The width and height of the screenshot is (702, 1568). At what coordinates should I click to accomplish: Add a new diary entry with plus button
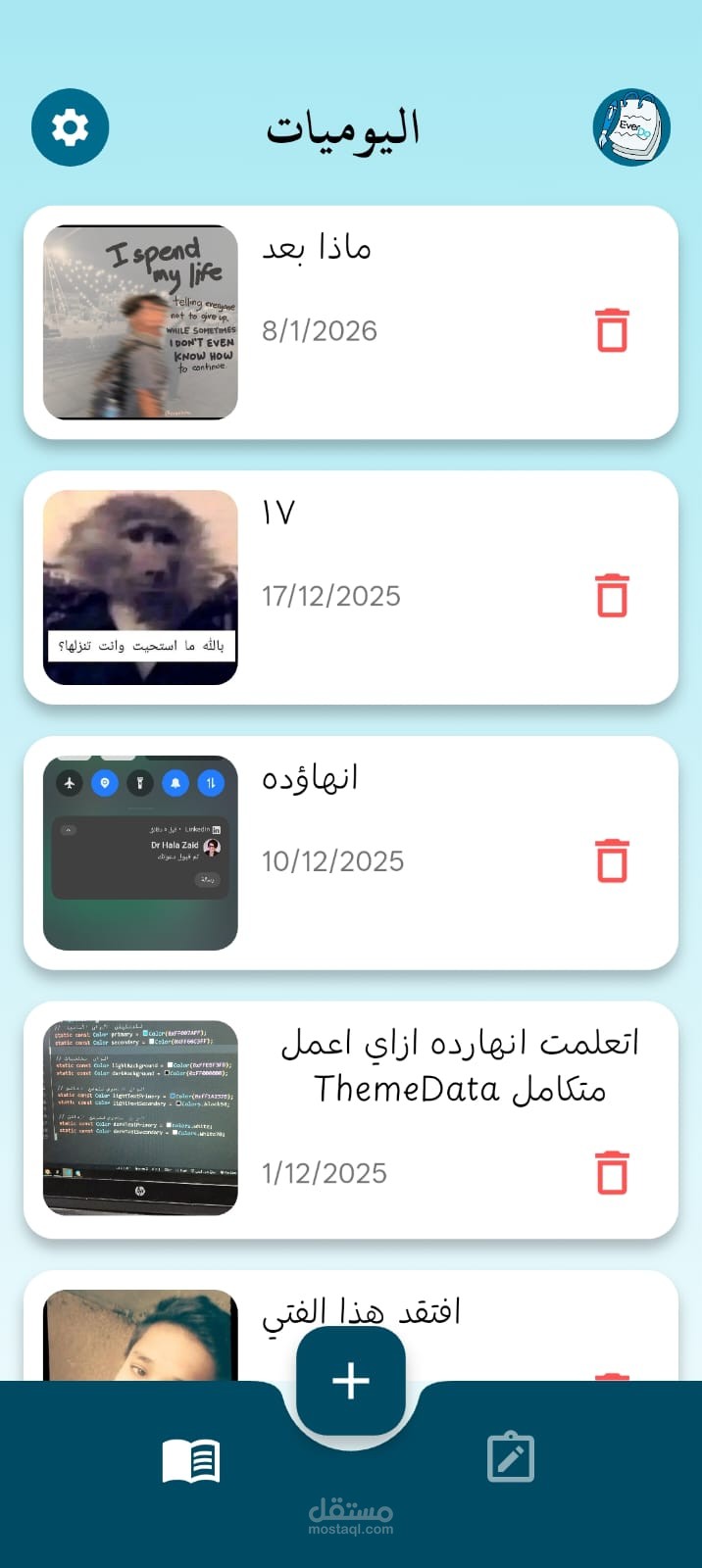[350, 1381]
